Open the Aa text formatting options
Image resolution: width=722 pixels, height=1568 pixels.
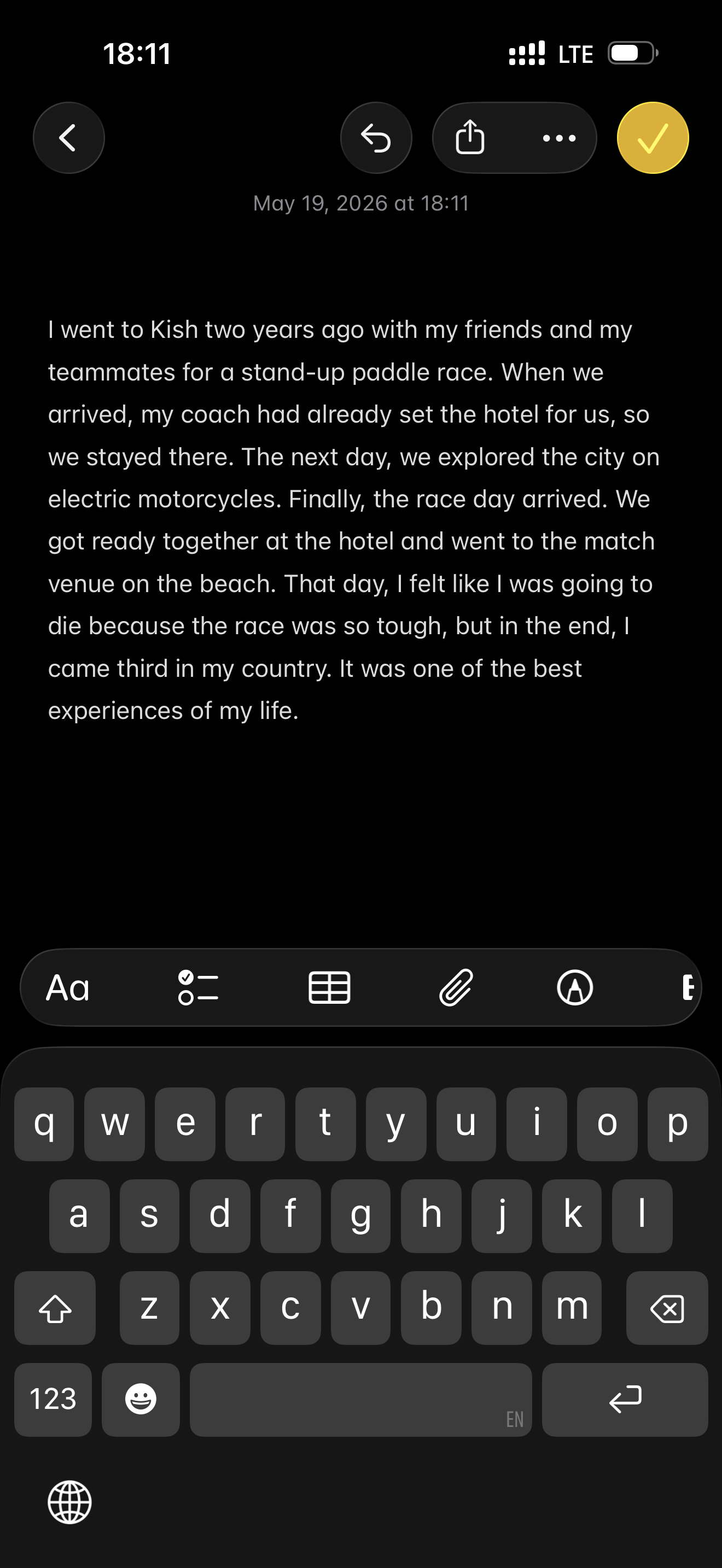68,987
